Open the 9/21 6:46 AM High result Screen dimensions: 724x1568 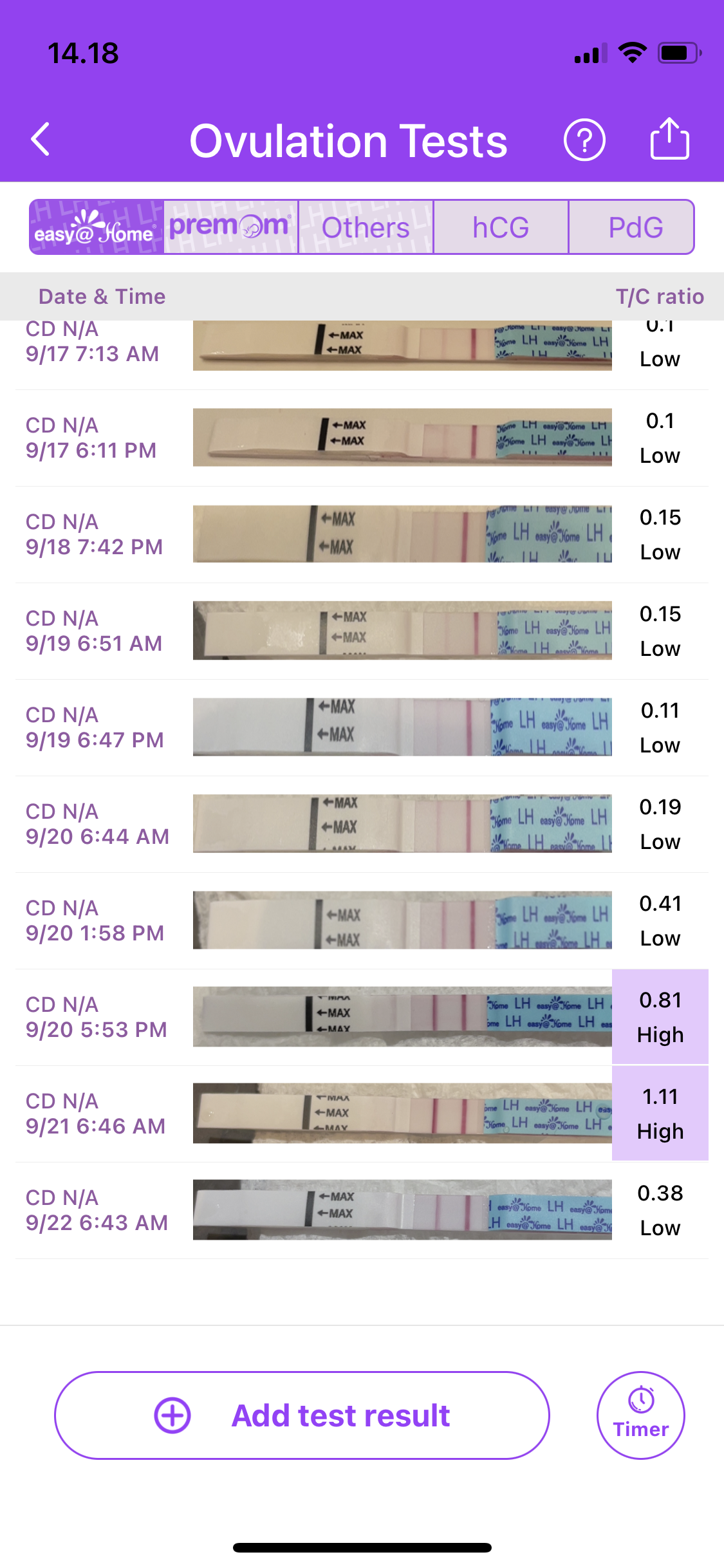[x=660, y=1114]
